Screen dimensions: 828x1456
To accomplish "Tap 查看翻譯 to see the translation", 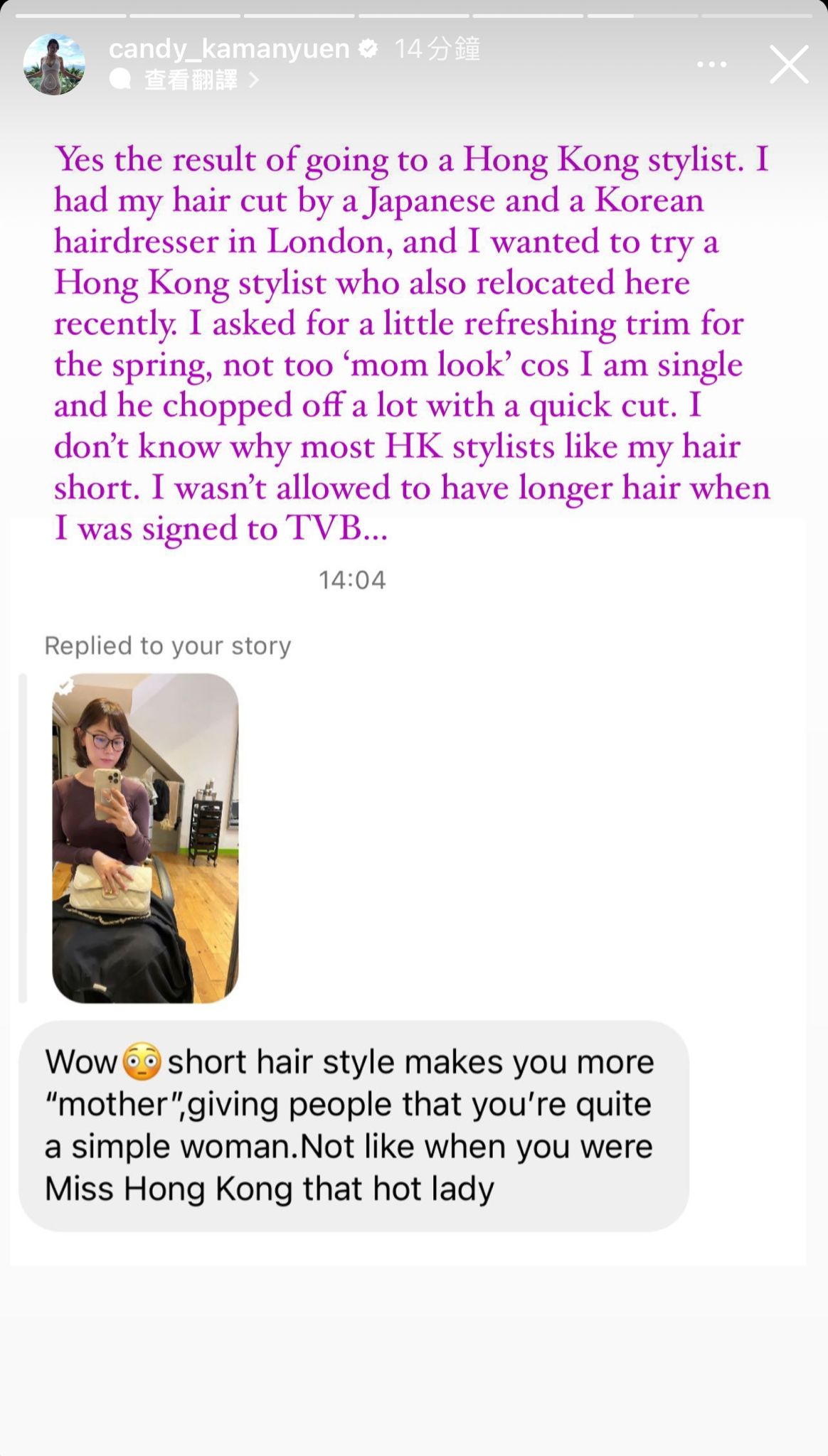I will pos(191,80).
